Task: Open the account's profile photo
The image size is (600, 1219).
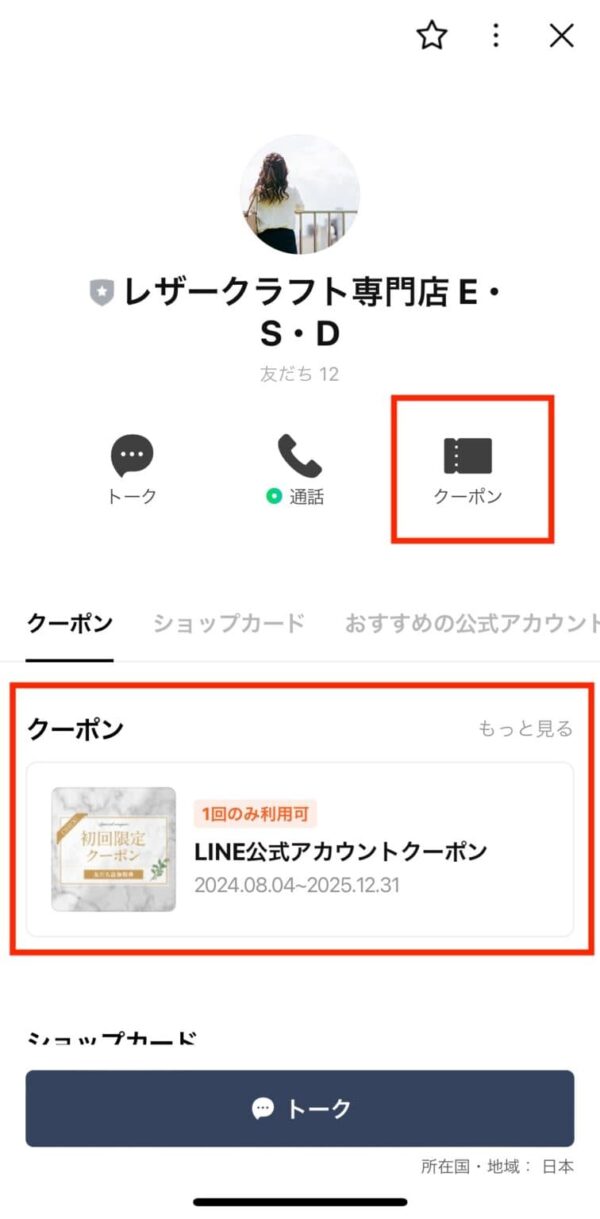Action: pyautogui.click(x=299, y=194)
